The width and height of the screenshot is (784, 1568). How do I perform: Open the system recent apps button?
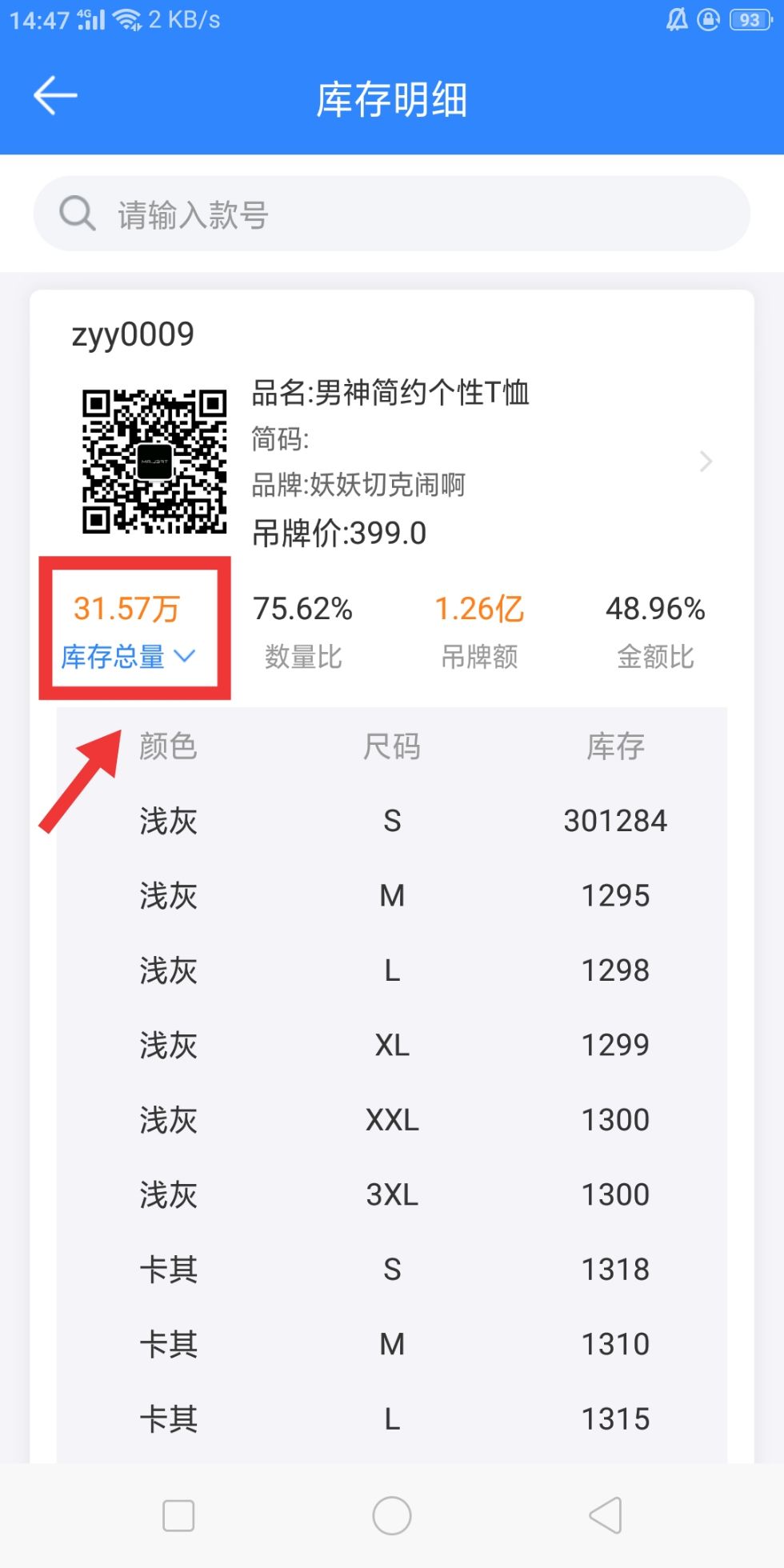coord(178,1515)
